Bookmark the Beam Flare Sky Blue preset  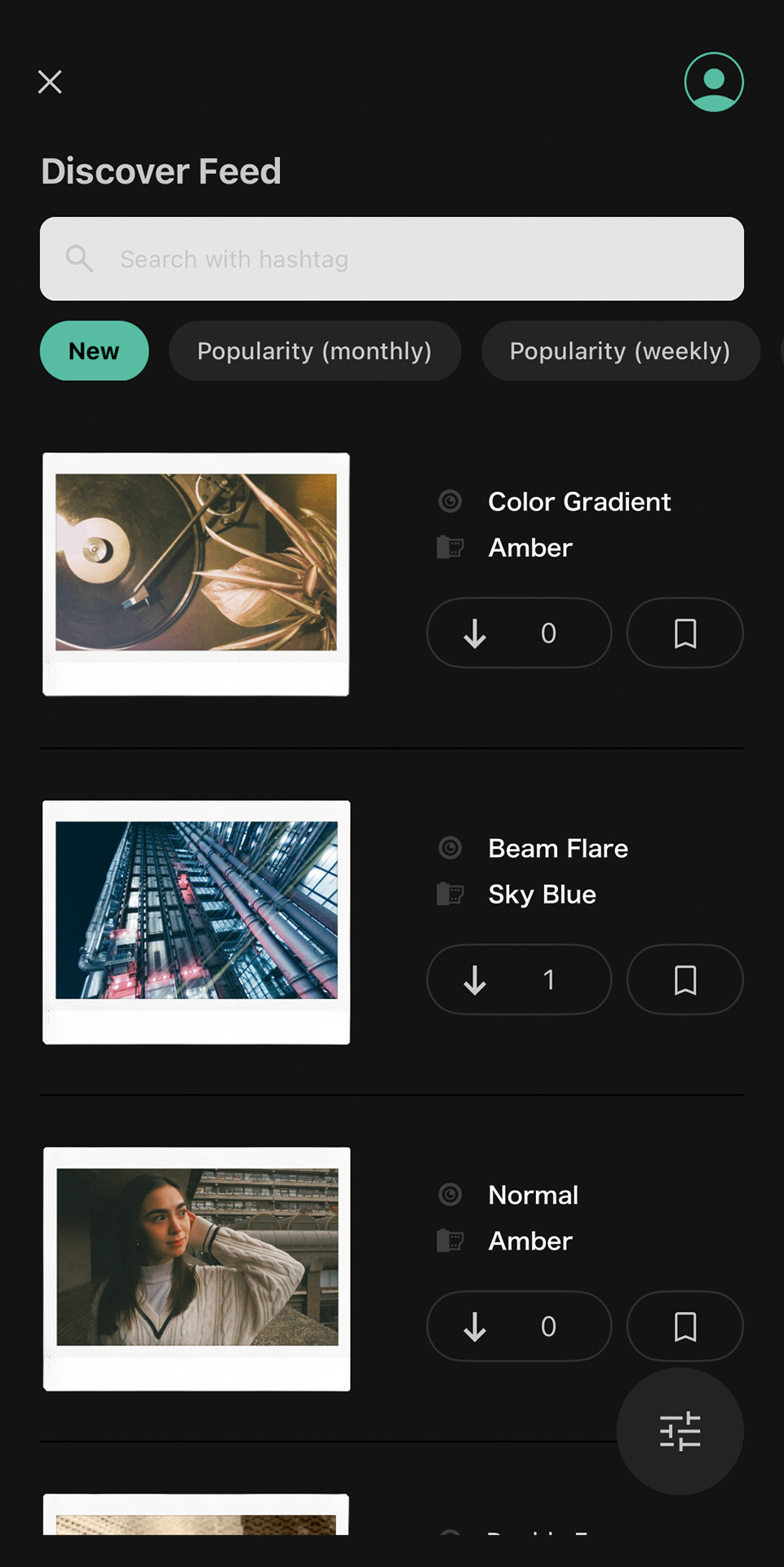click(684, 979)
